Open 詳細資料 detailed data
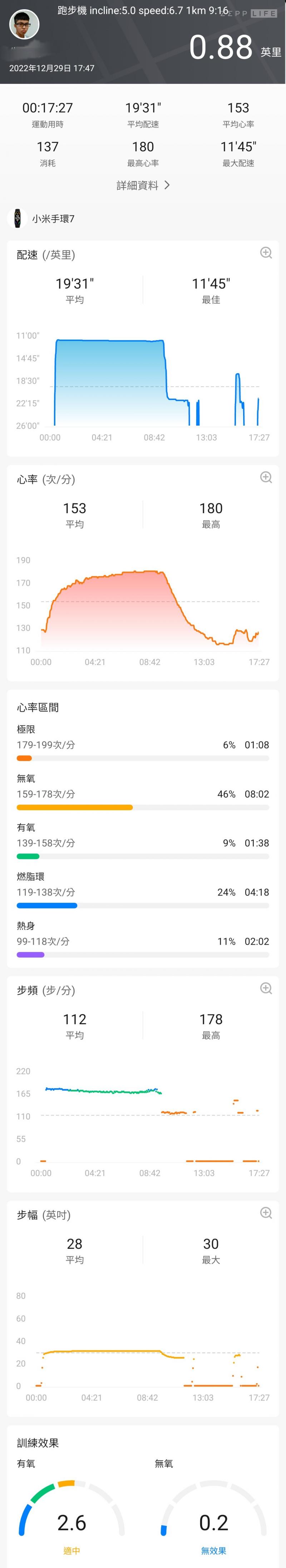Image resolution: width=286 pixels, height=1568 pixels. (x=143, y=185)
